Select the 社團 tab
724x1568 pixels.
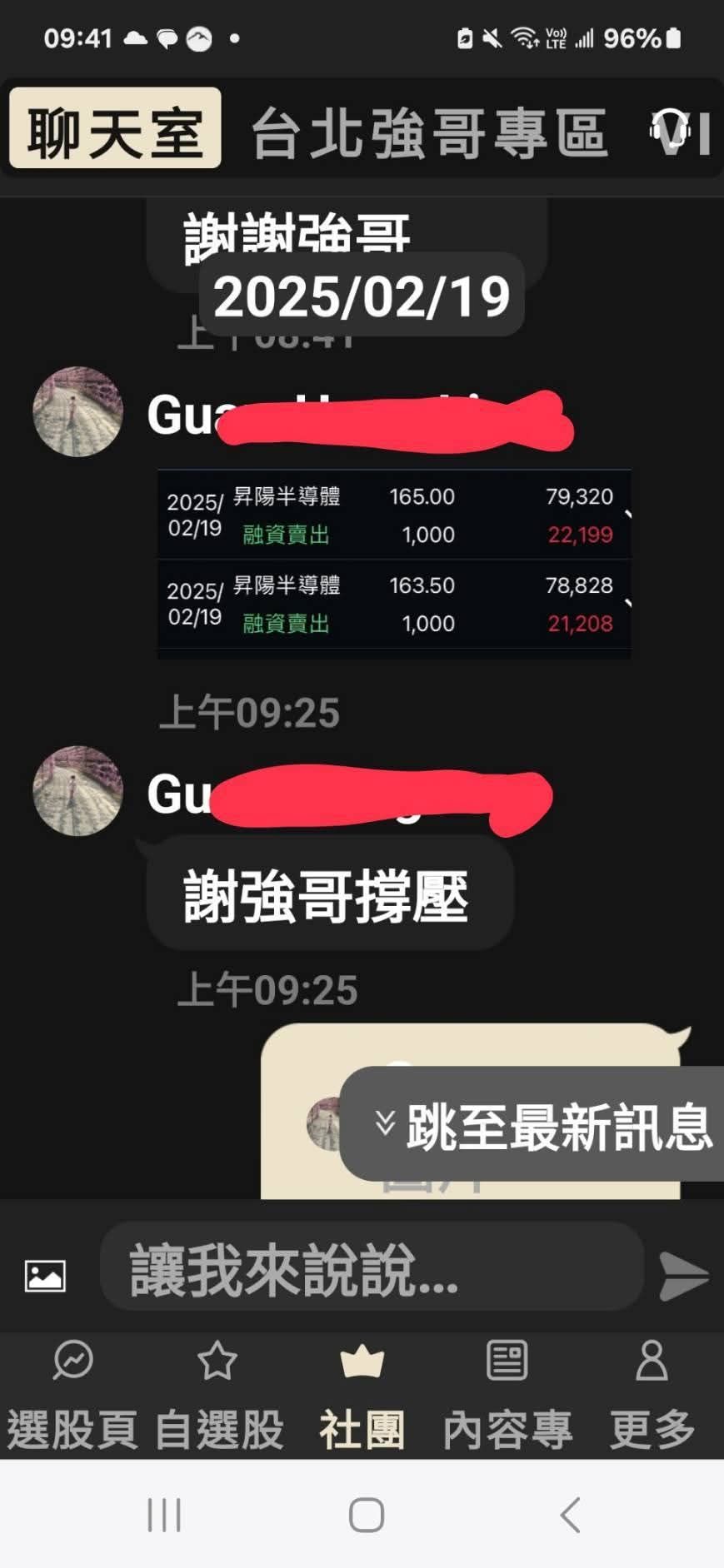[x=362, y=1395]
